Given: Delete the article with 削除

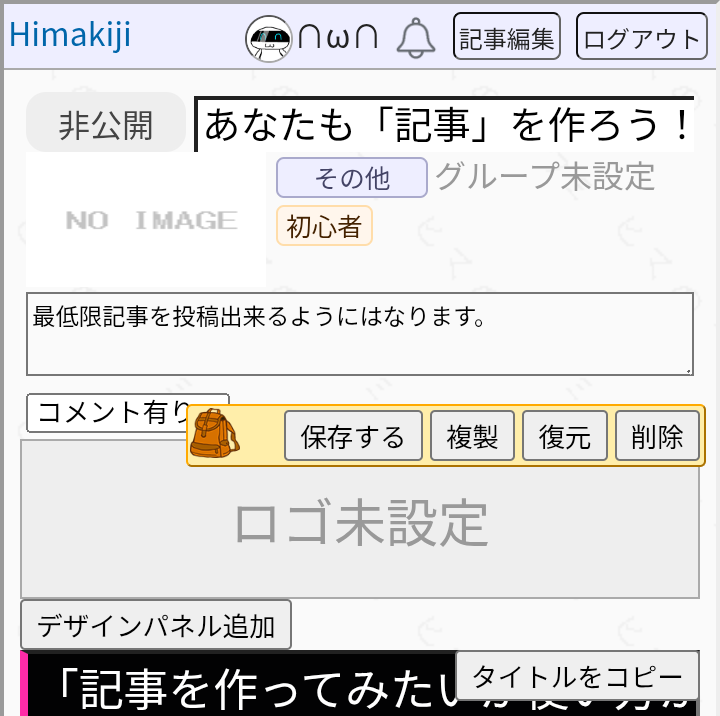Looking at the screenshot, I should 657,437.
